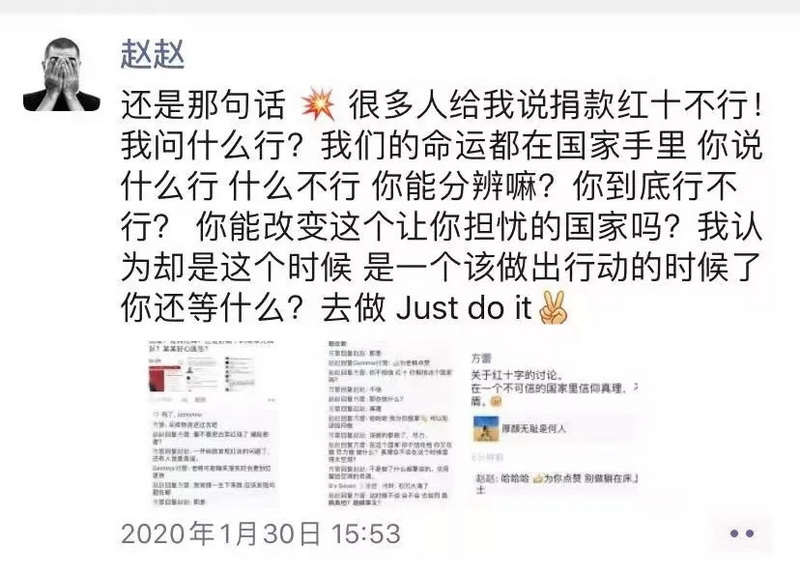Tap the 赵赵 username link
Screen dimensions: 800x576
pyautogui.click(x=152, y=50)
